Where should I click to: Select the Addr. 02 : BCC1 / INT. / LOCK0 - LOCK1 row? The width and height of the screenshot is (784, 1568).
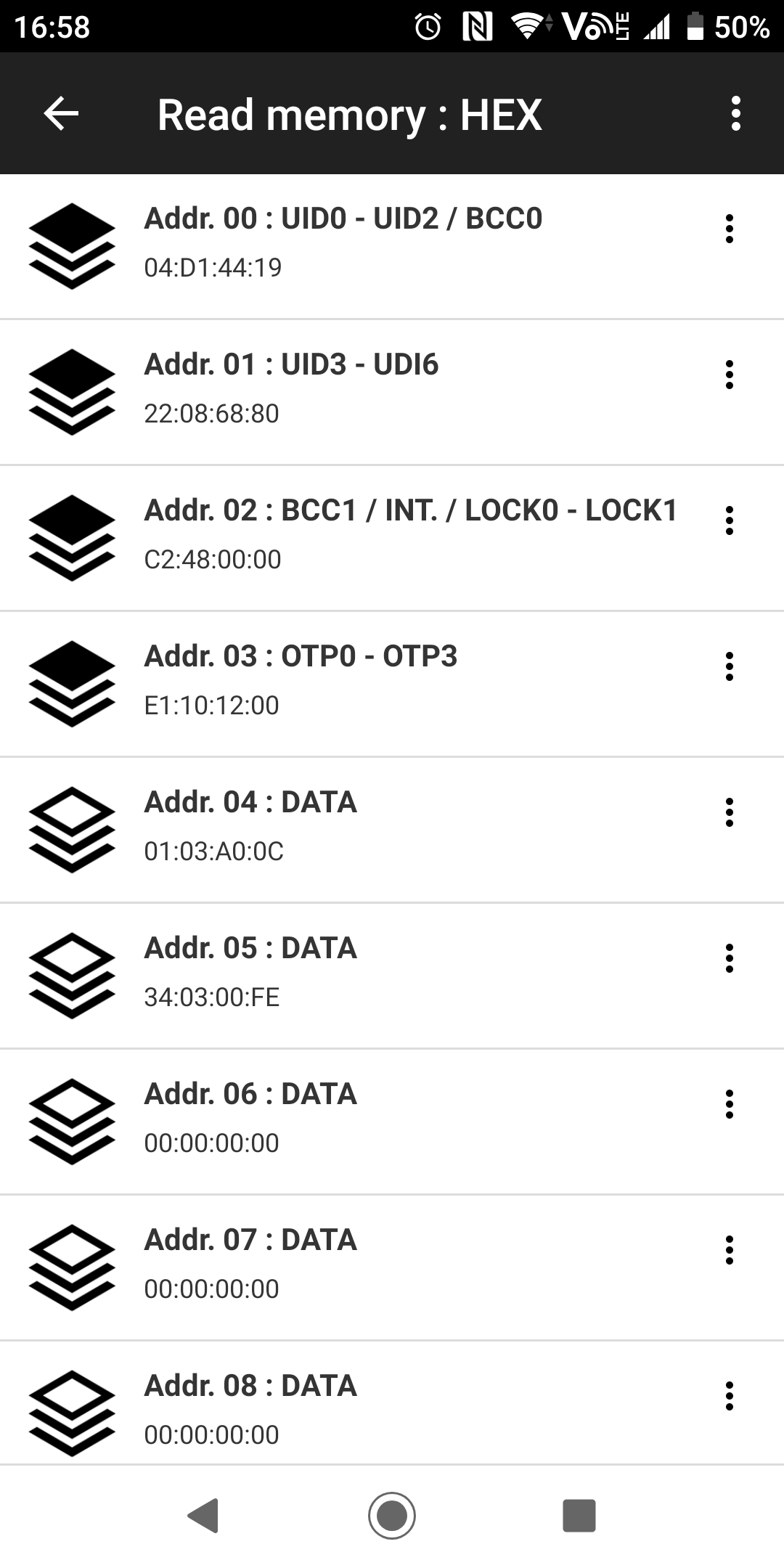(x=363, y=537)
